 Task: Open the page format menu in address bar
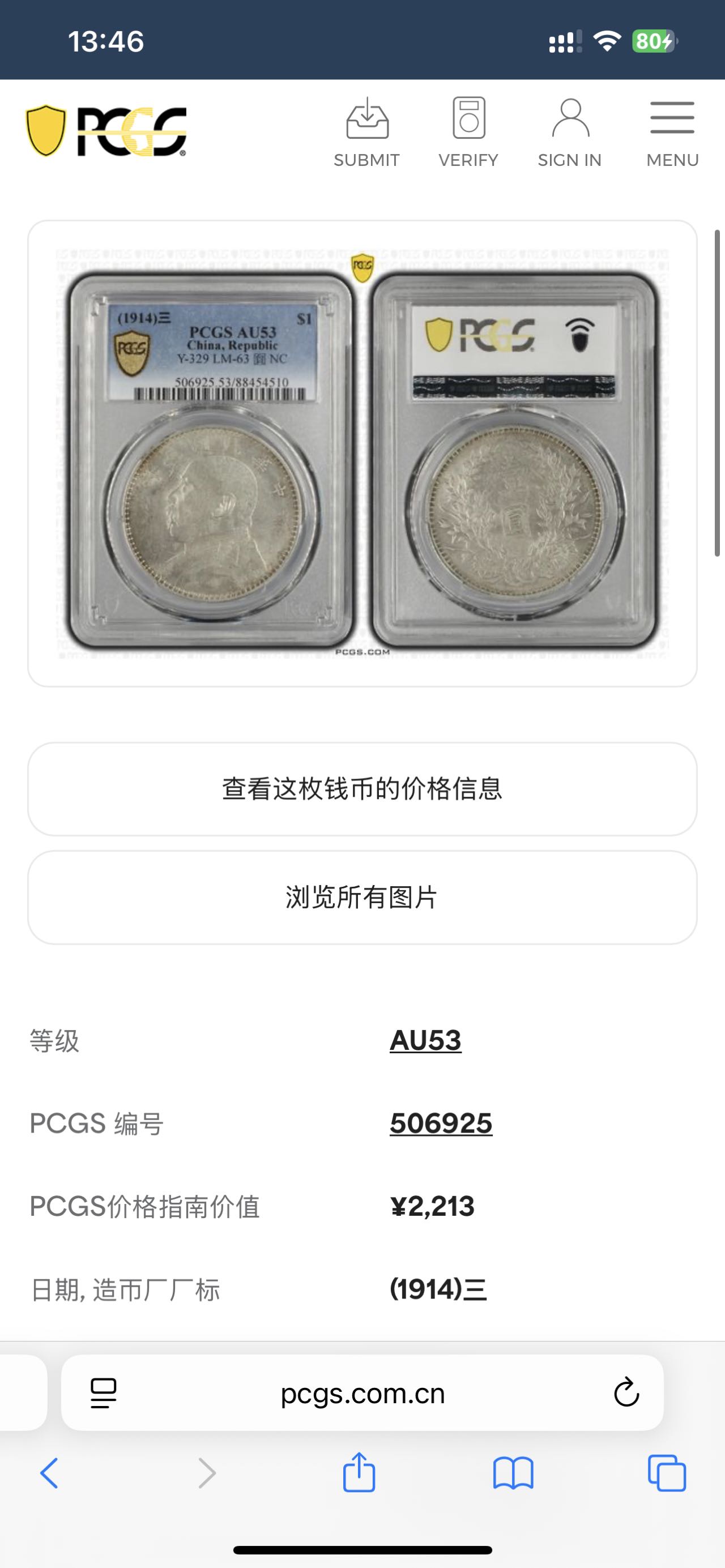tap(104, 1393)
